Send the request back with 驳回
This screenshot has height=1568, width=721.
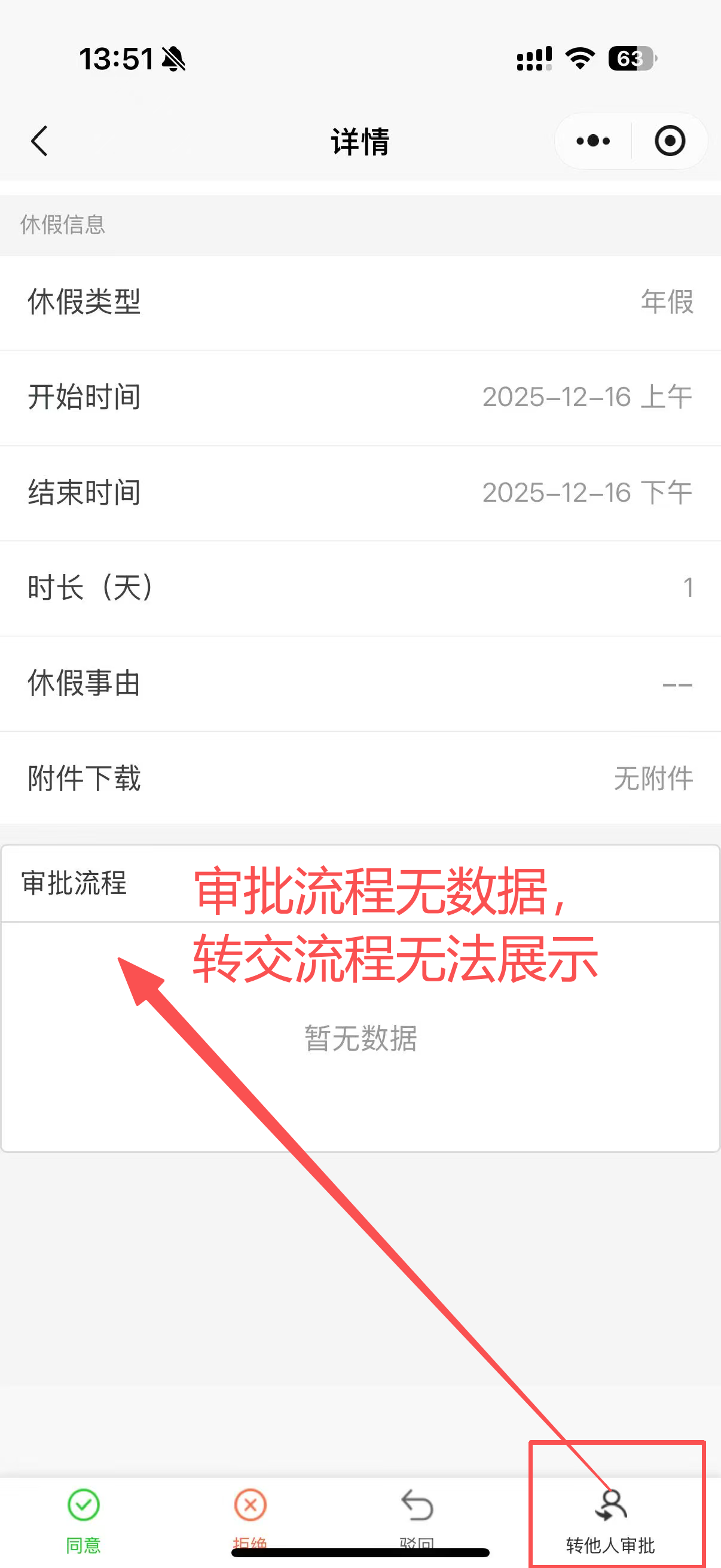point(417,1514)
